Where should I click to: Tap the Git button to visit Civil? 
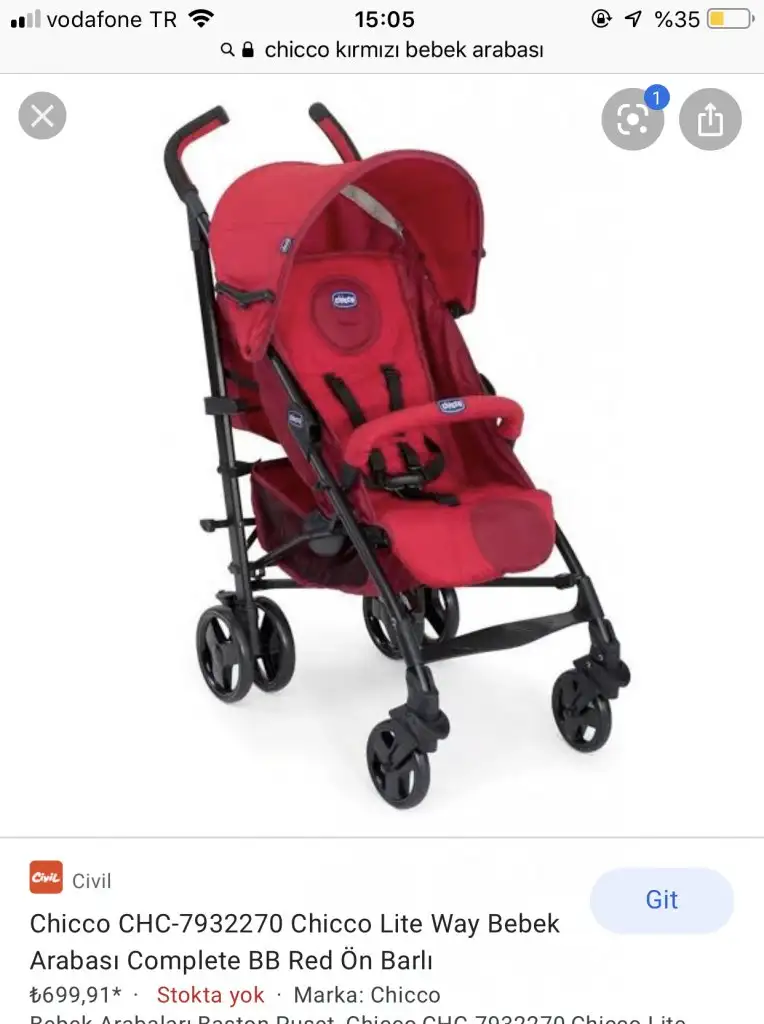pyautogui.click(x=661, y=900)
